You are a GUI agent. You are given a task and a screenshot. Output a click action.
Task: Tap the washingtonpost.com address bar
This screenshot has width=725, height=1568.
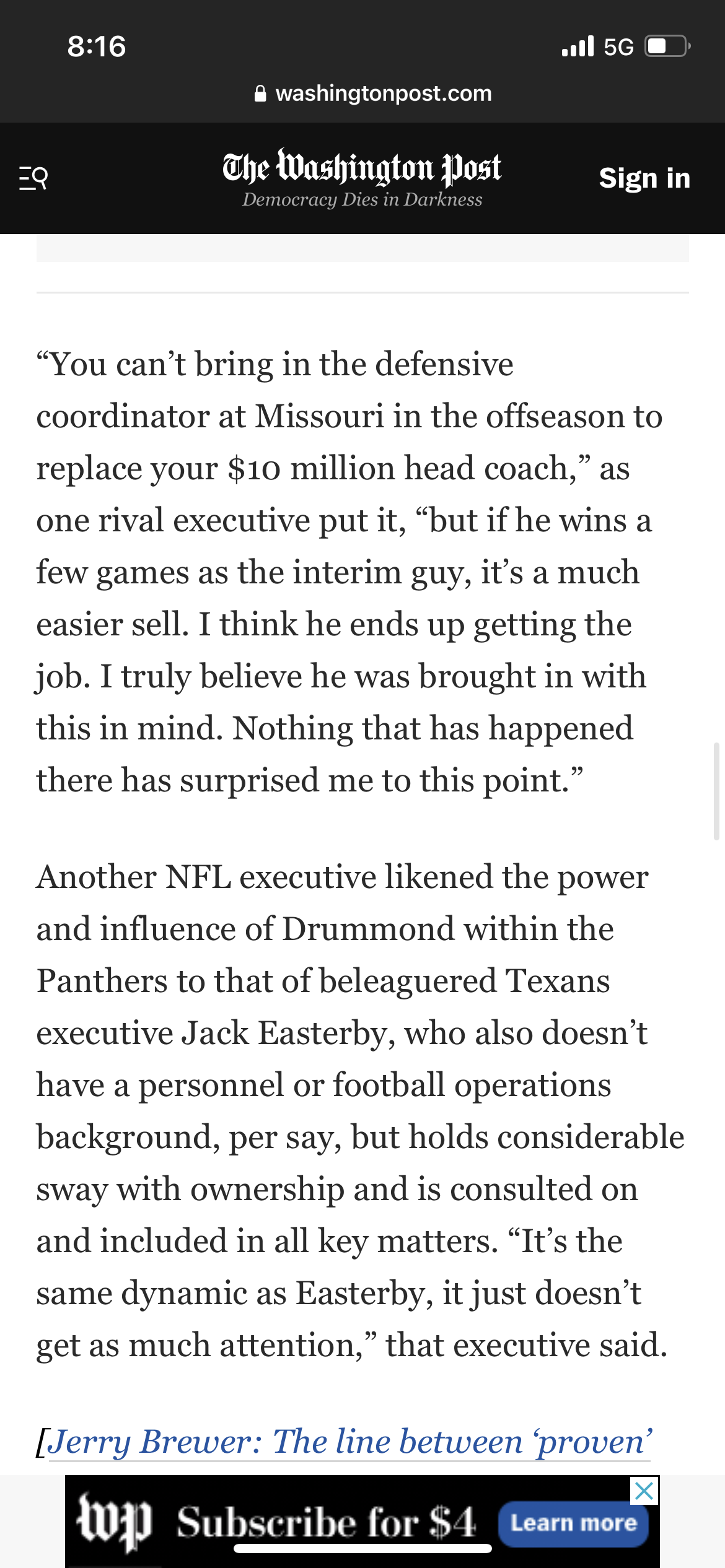(372, 94)
